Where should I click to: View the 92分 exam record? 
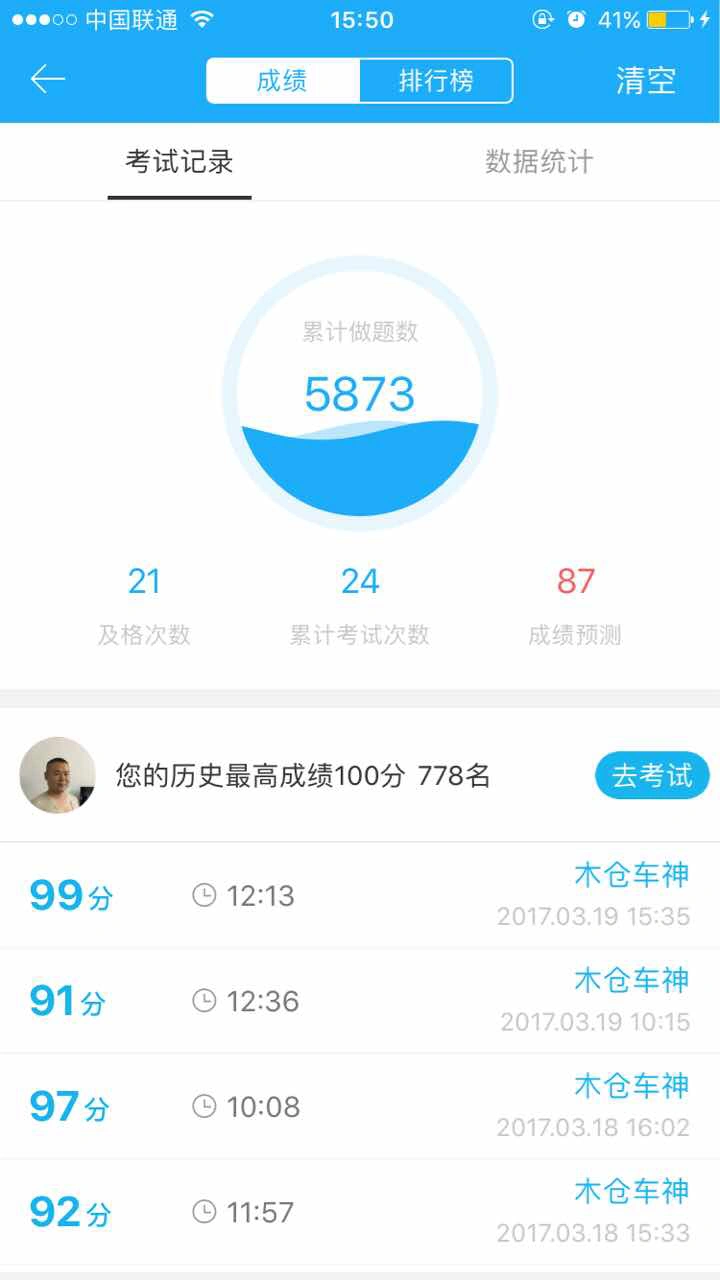click(x=360, y=1213)
